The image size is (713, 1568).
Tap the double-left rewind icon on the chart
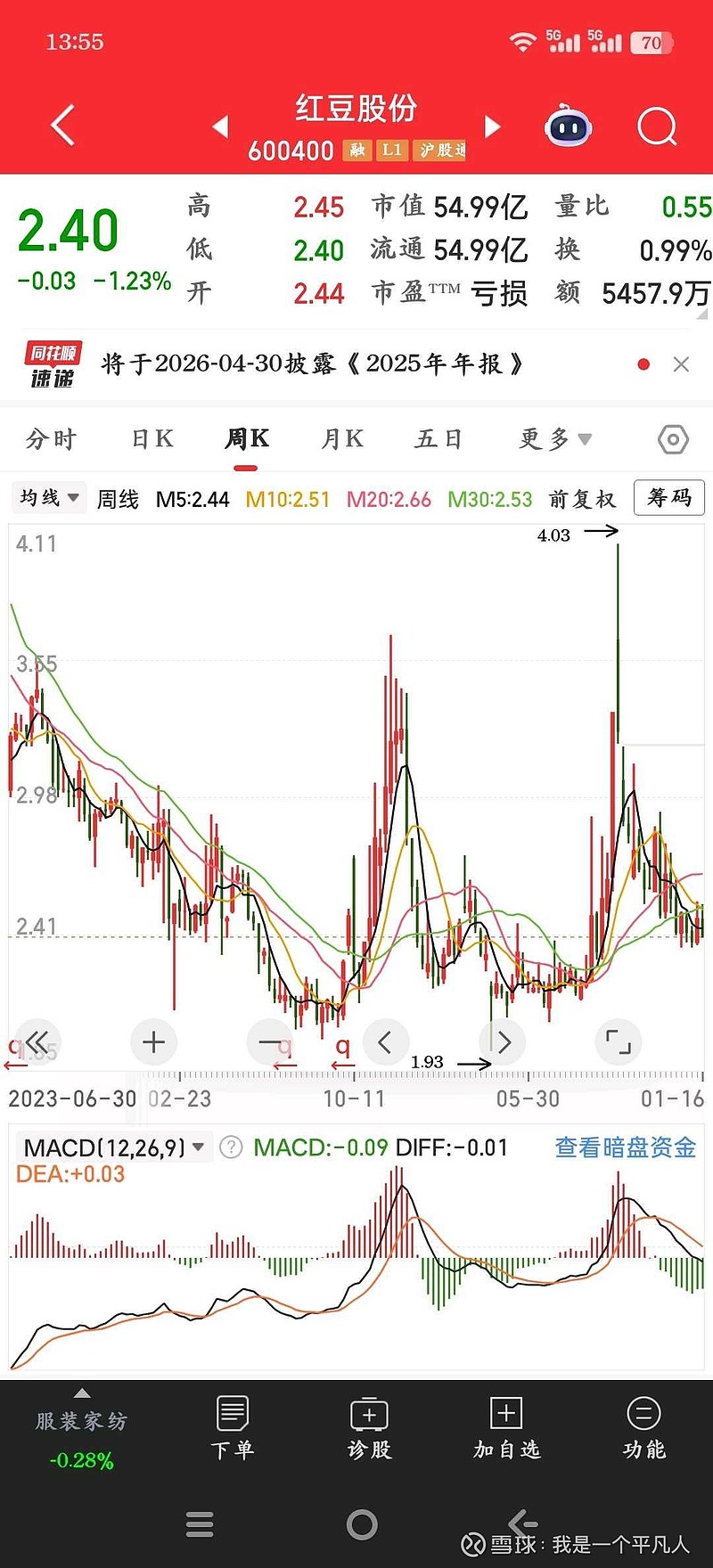point(37,1041)
